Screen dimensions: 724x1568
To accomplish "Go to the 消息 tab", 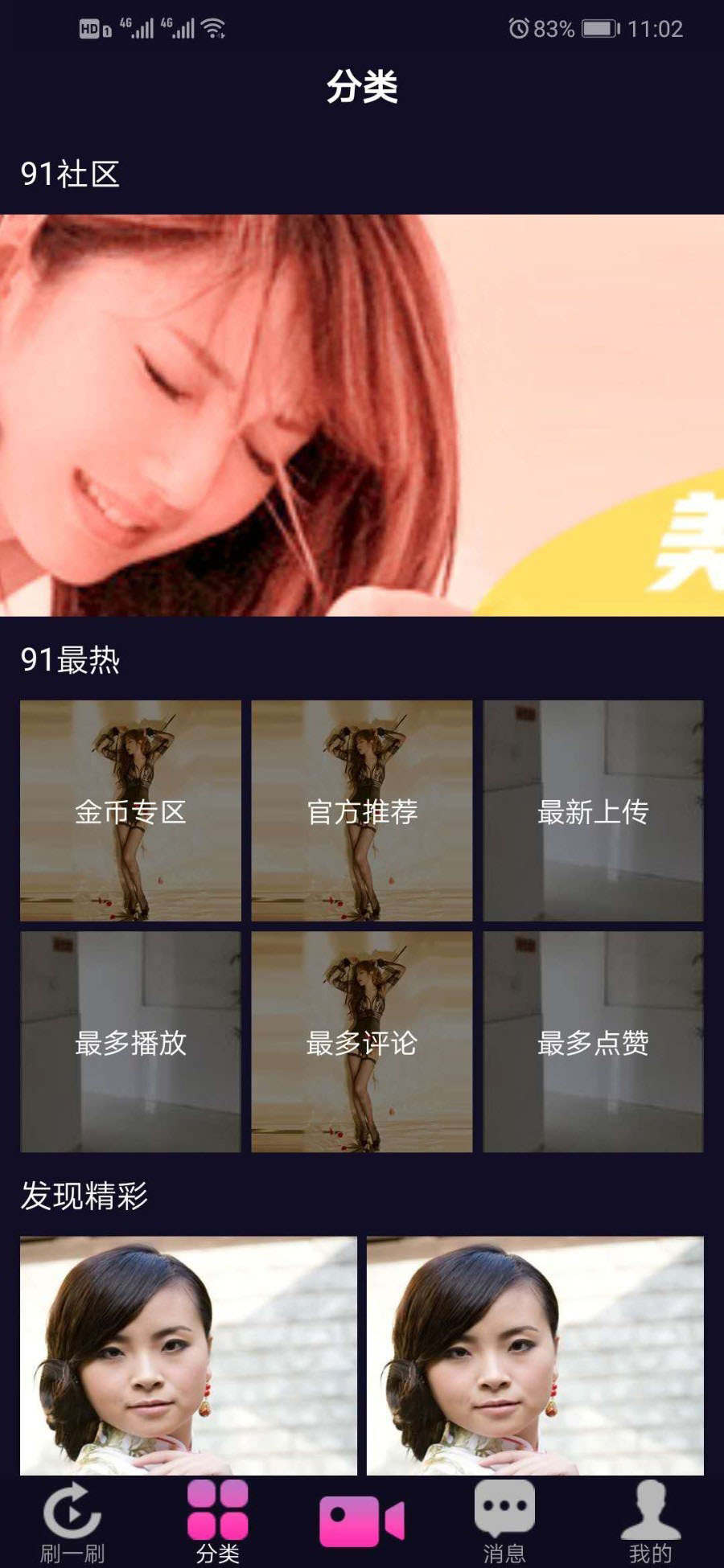I will (x=504, y=1523).
